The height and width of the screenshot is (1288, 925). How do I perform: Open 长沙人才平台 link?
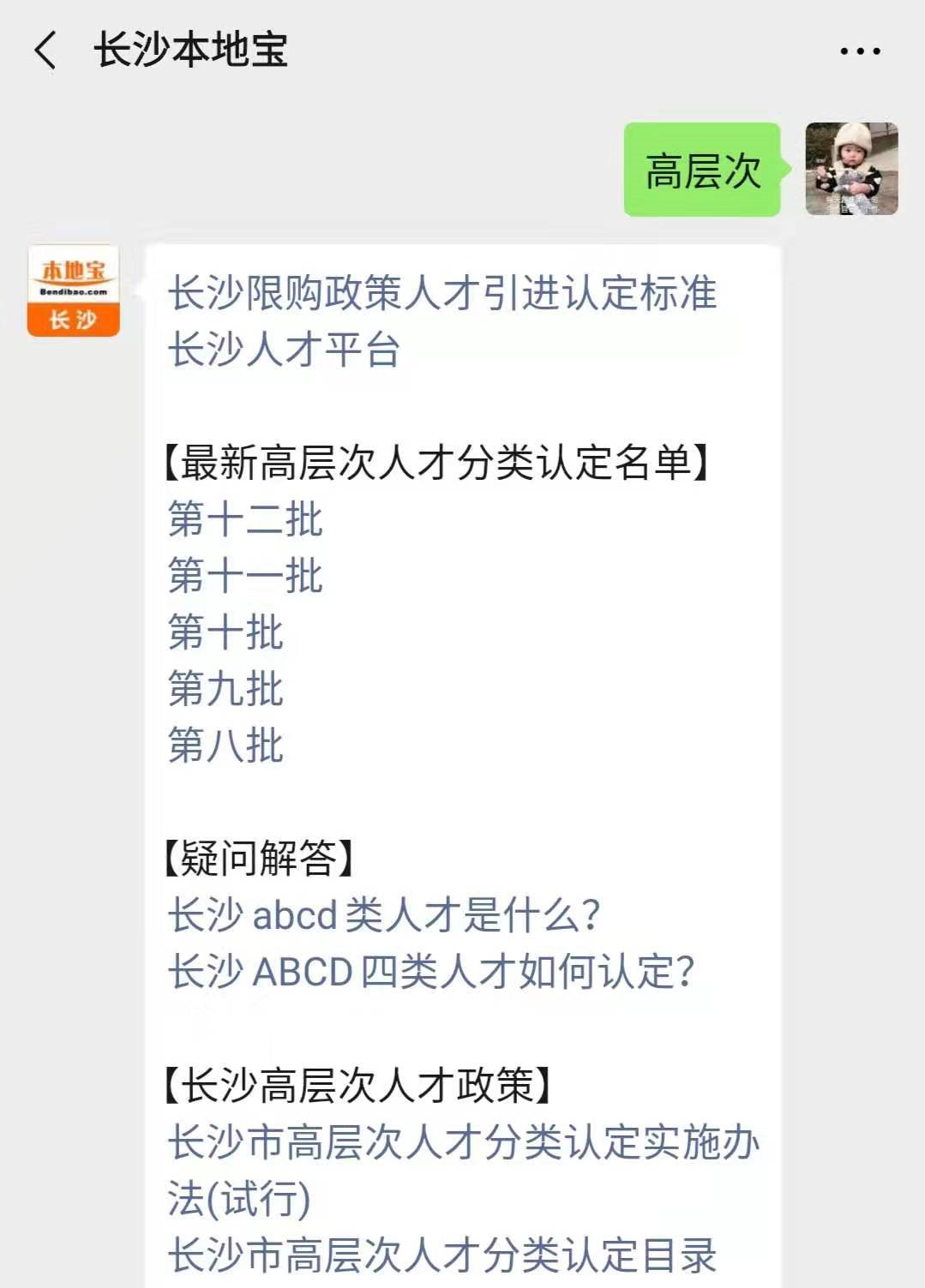click(x=284, y=350)
